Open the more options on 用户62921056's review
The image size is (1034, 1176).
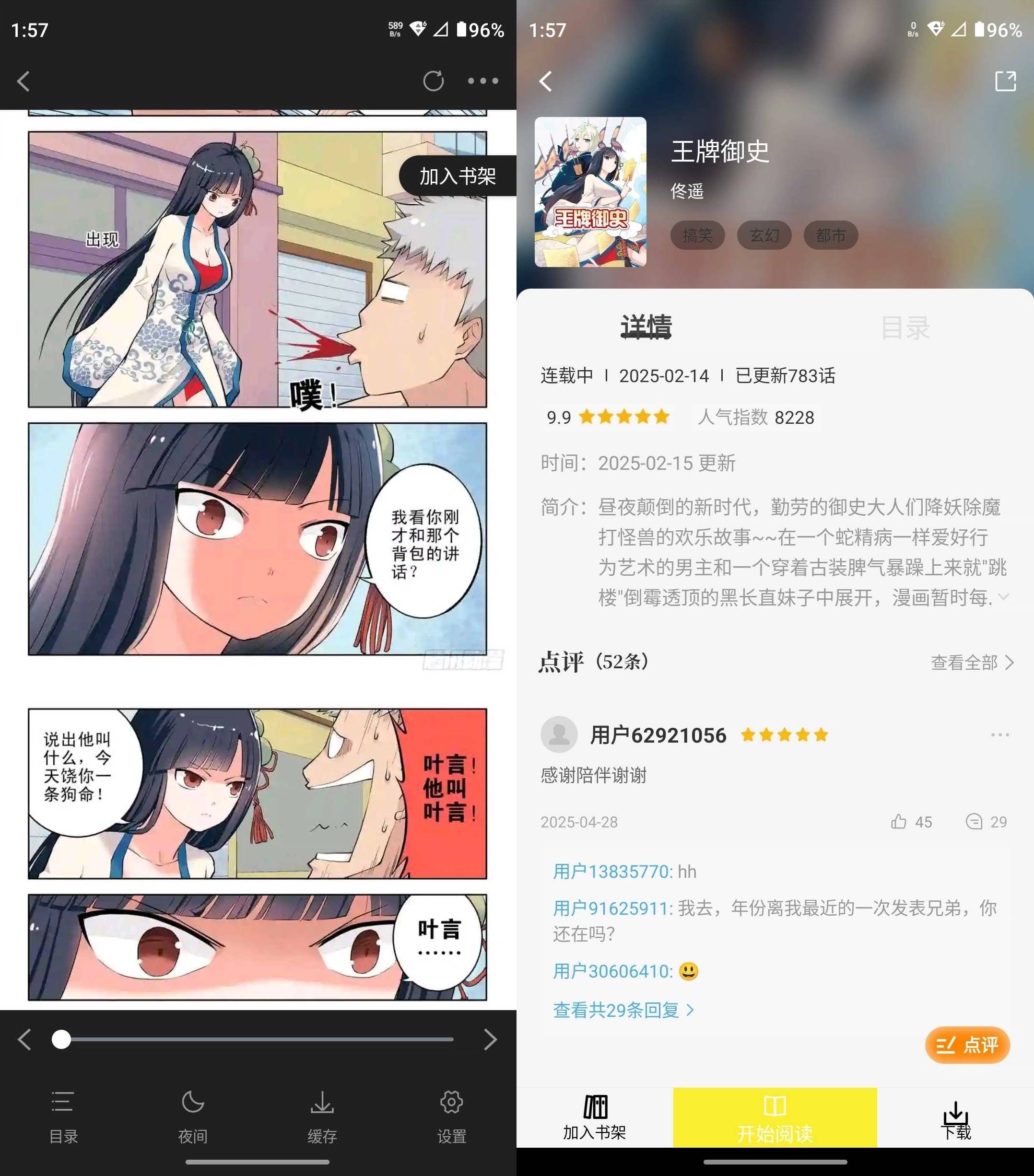999,735
